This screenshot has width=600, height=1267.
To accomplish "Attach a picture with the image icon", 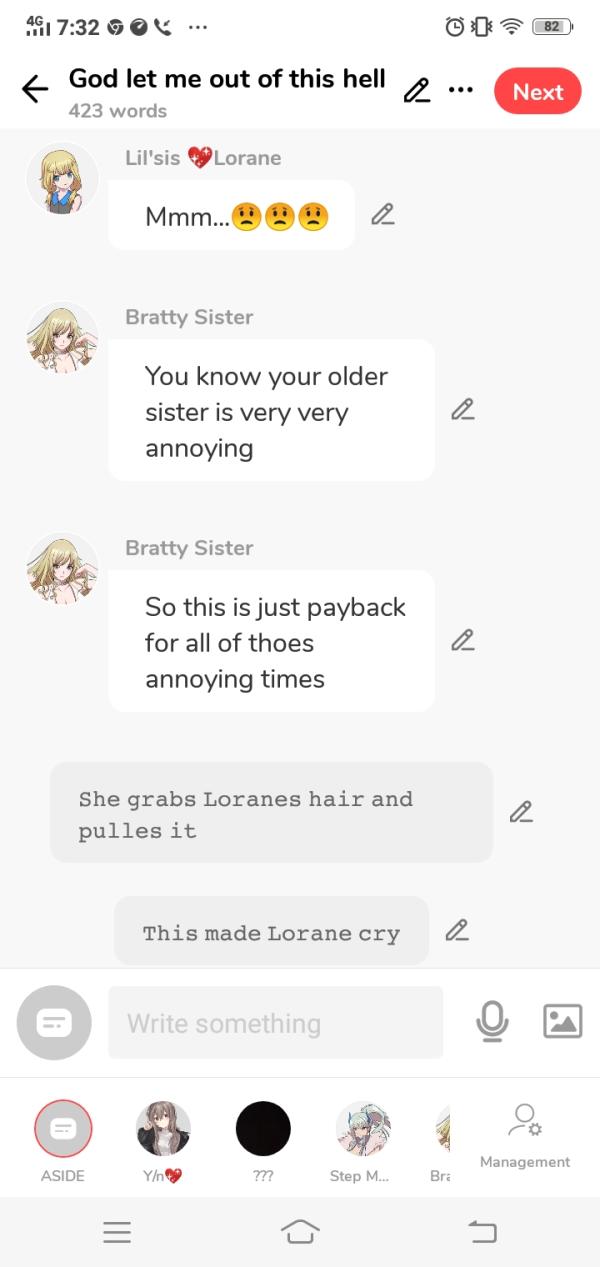I will tap(562, 1021).
